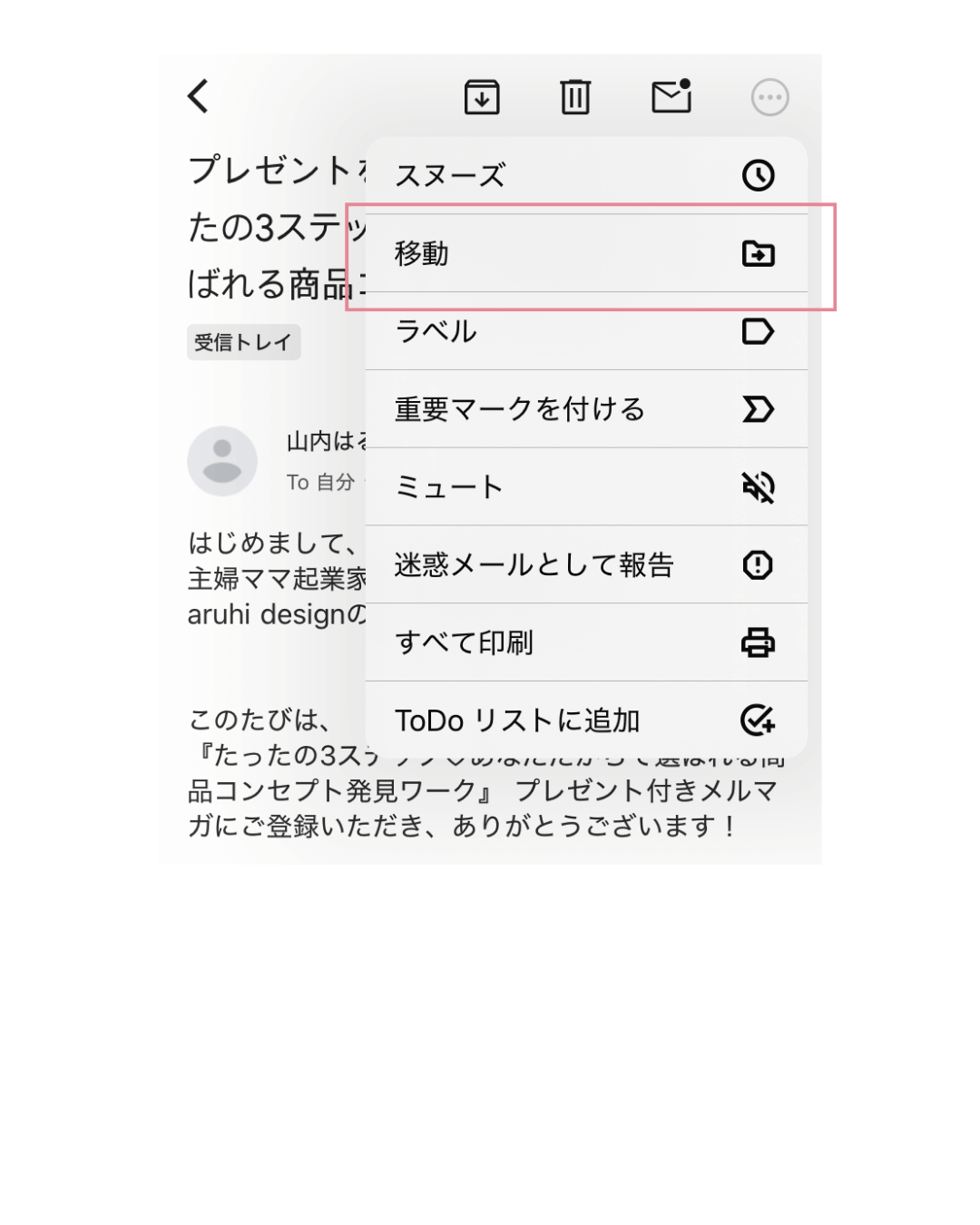Choose 移動 to move the email
This screenshot has height=1225, width=980.
[x=585, y=253]
